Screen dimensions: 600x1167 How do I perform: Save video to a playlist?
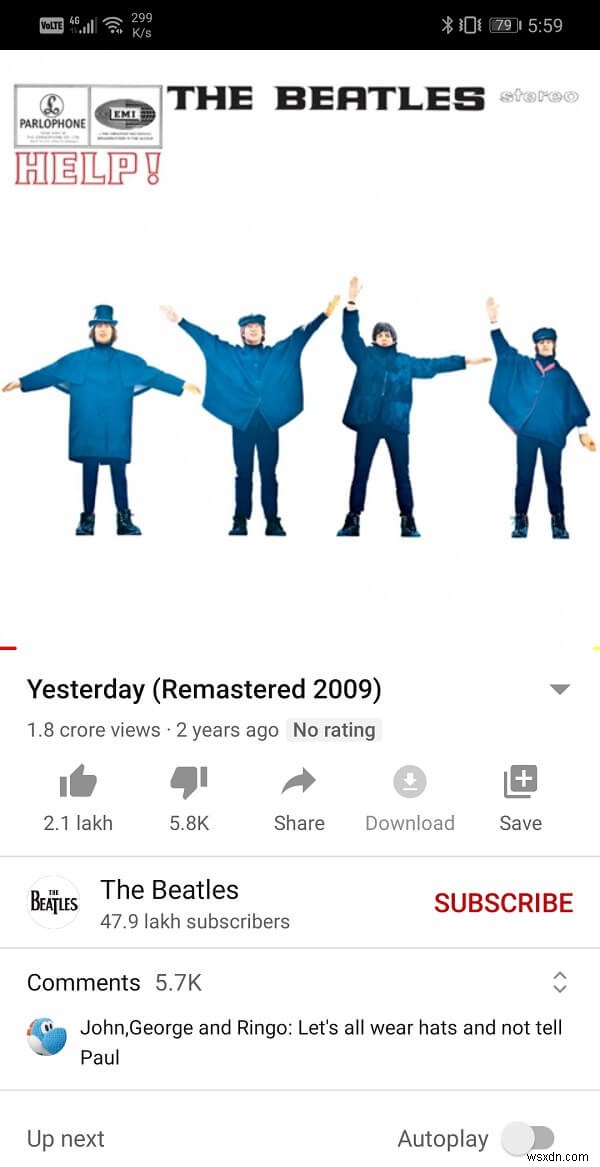click(x=520, y=783)
